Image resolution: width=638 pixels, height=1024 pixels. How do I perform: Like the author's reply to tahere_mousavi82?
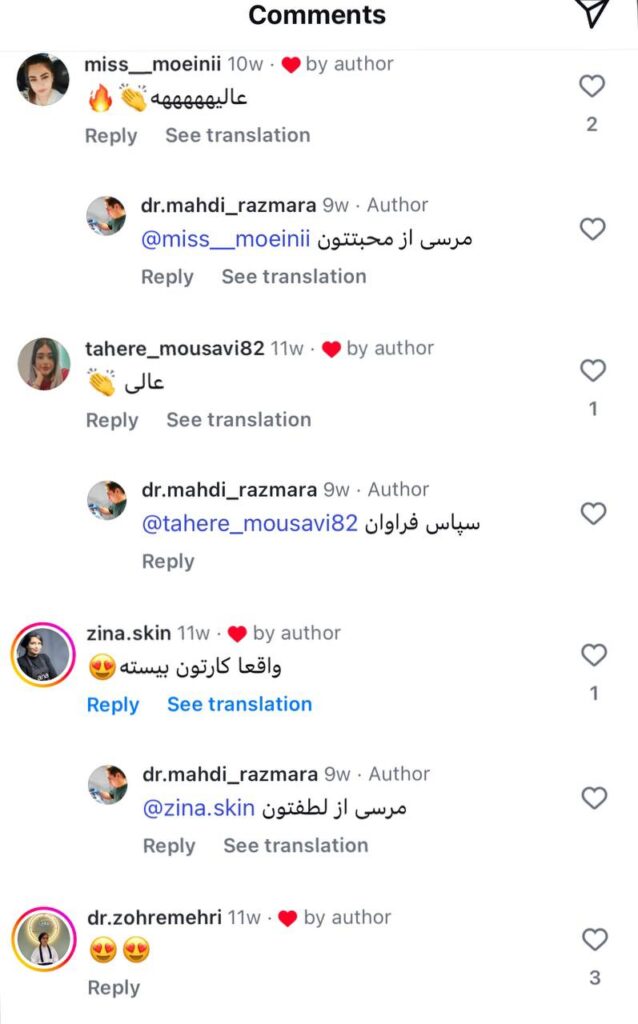(594, 513)
